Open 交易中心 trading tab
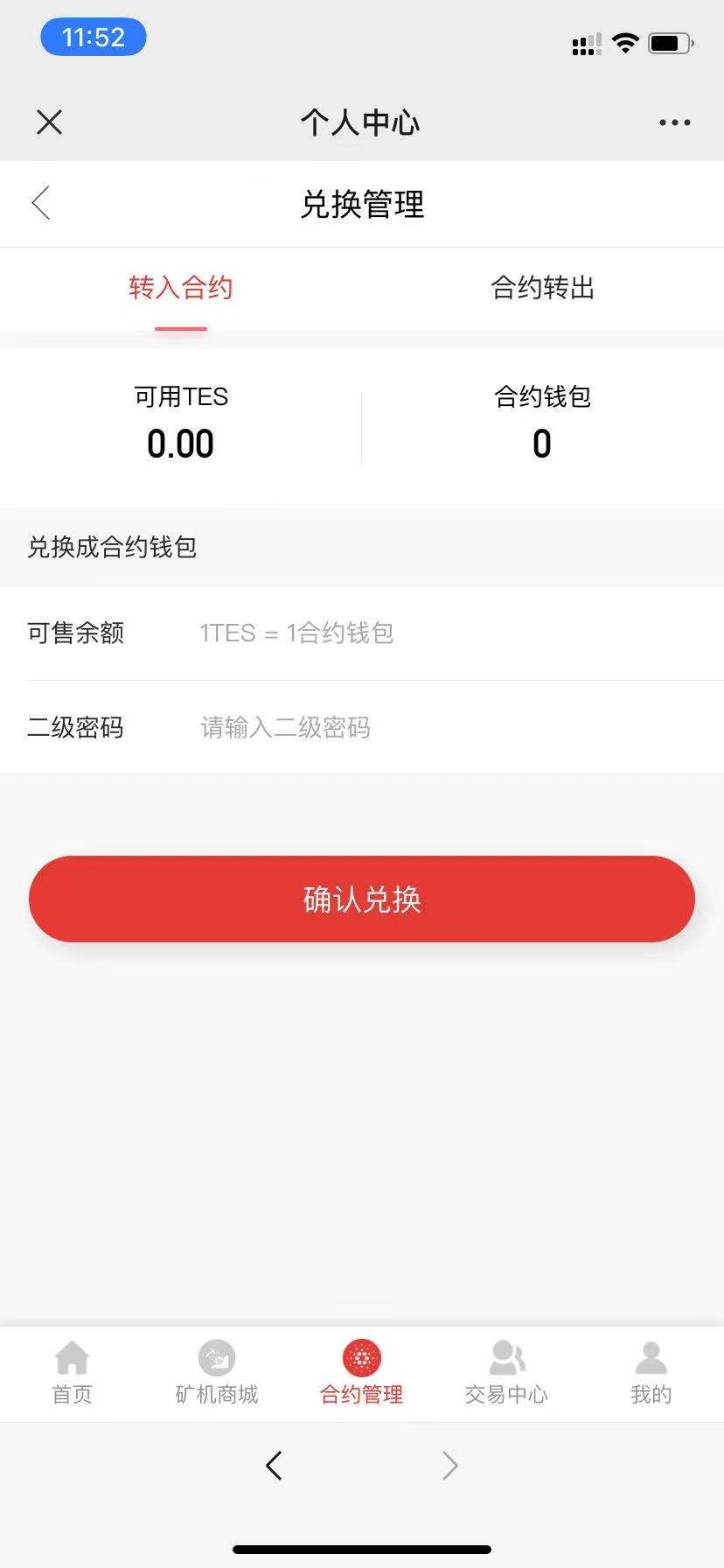 tap(506, 1373)
